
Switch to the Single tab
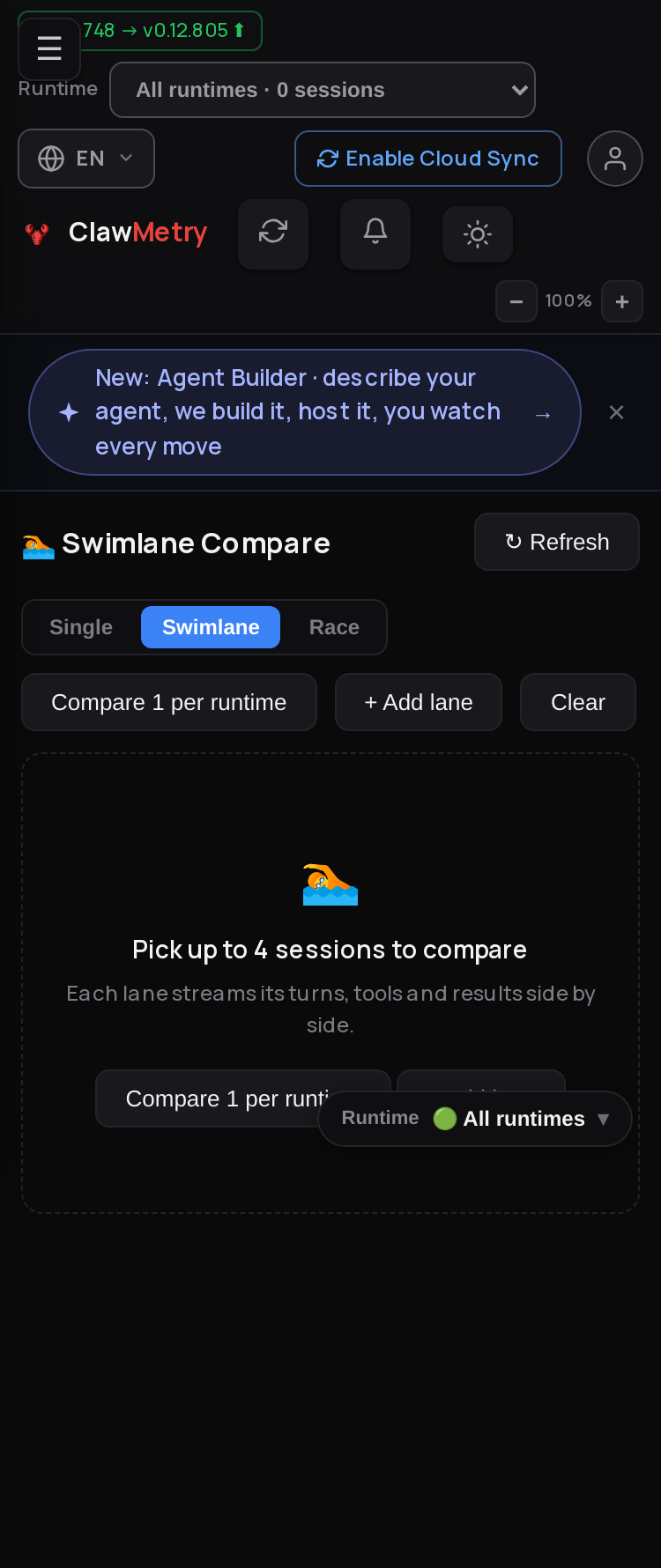[81, 627]
